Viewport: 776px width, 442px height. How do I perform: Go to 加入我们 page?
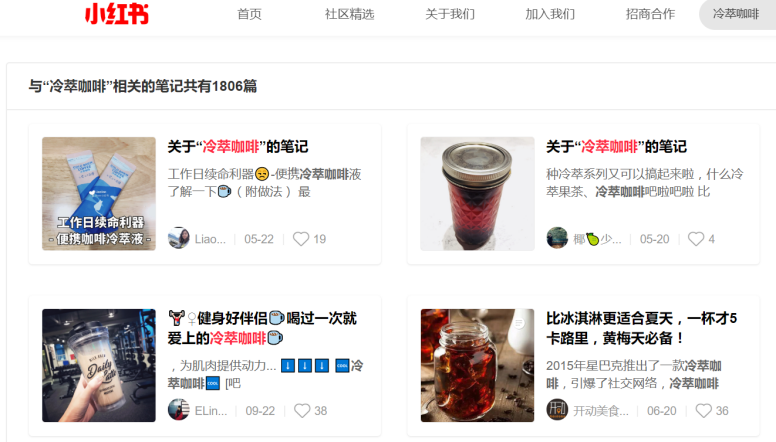(550, 14)
